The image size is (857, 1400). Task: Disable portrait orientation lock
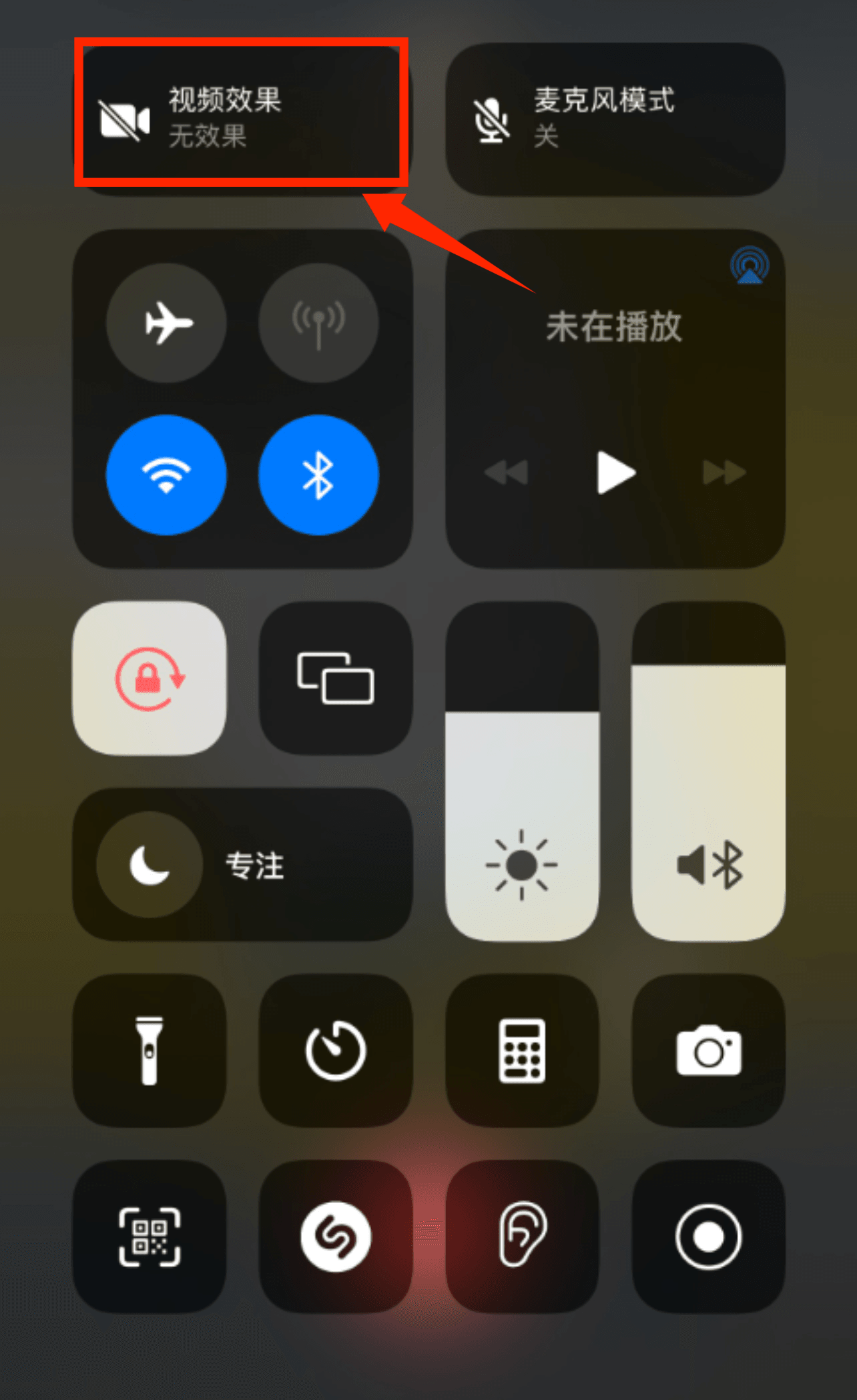(150, 679)
